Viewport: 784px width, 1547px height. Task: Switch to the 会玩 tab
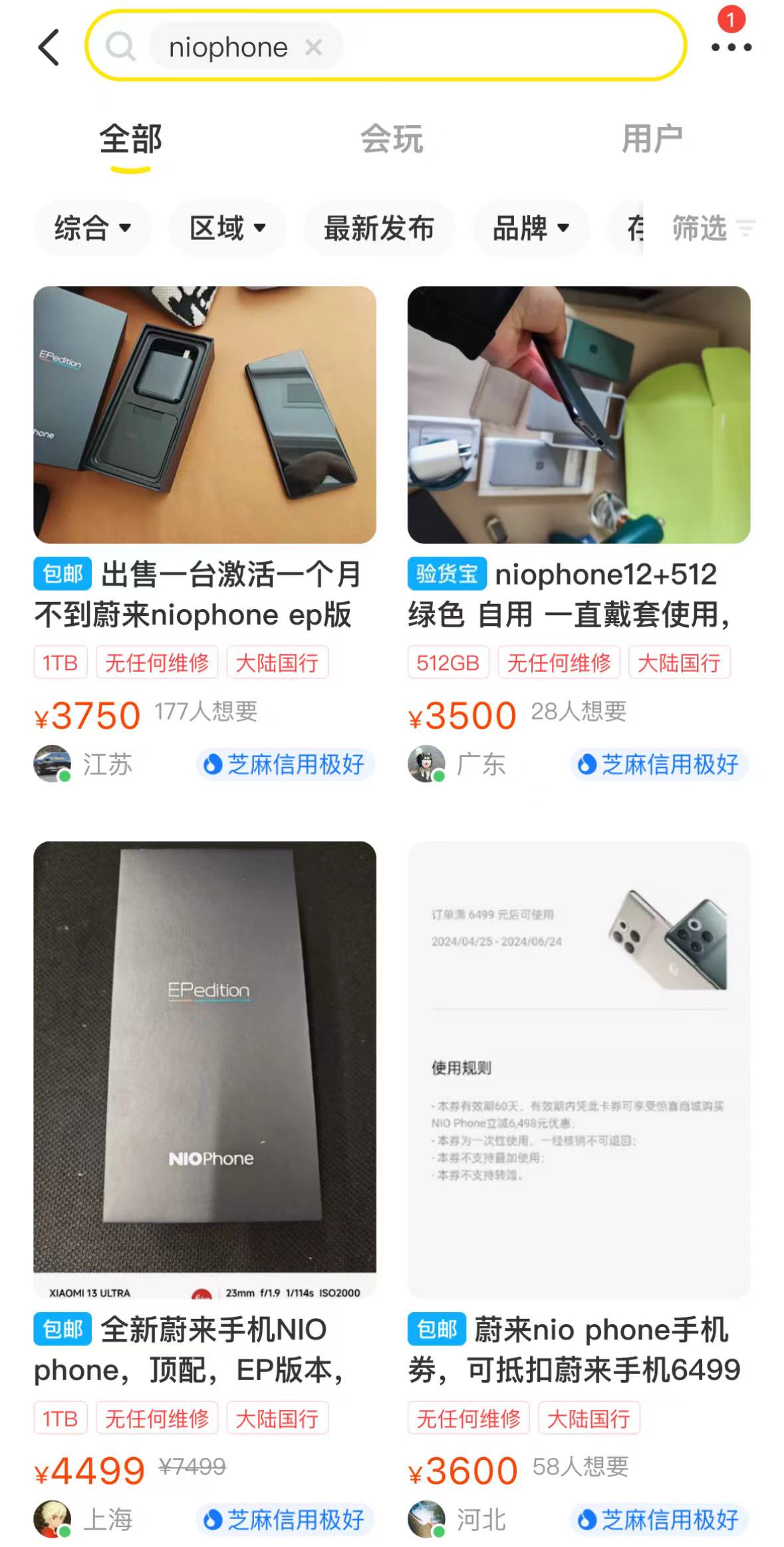(392, 140)
